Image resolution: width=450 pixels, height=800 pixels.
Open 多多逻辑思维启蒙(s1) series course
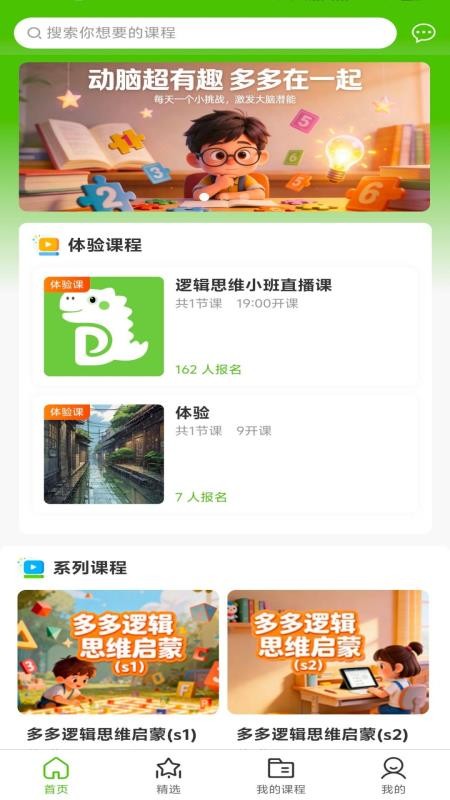[118, 666]
